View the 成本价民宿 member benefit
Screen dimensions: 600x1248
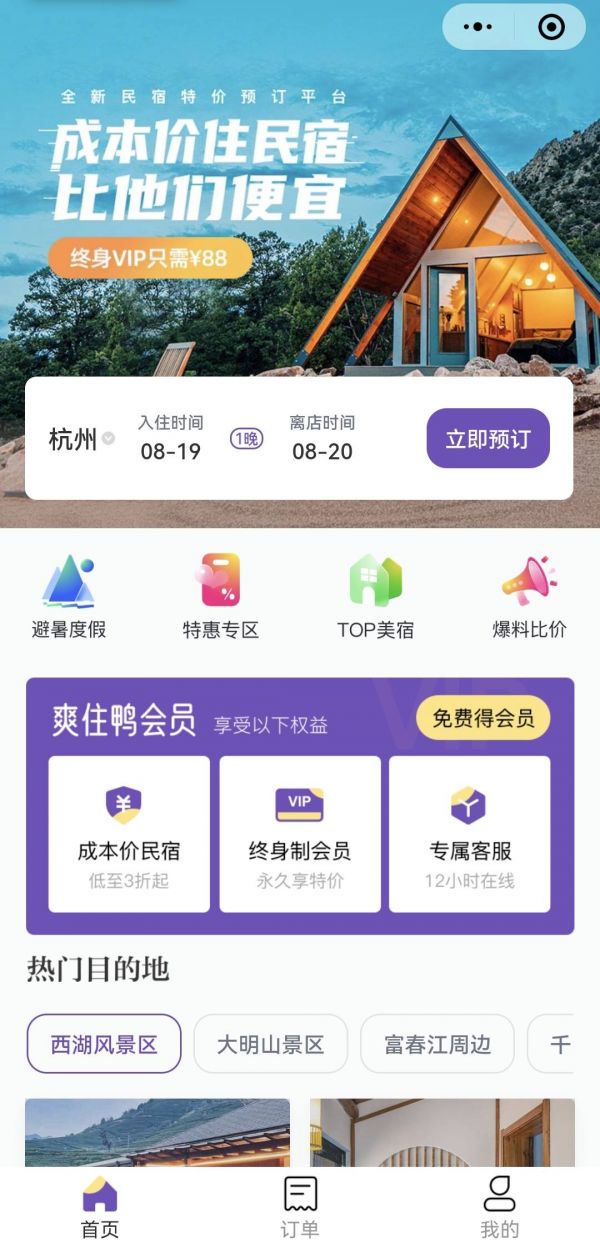pos(129,834)
